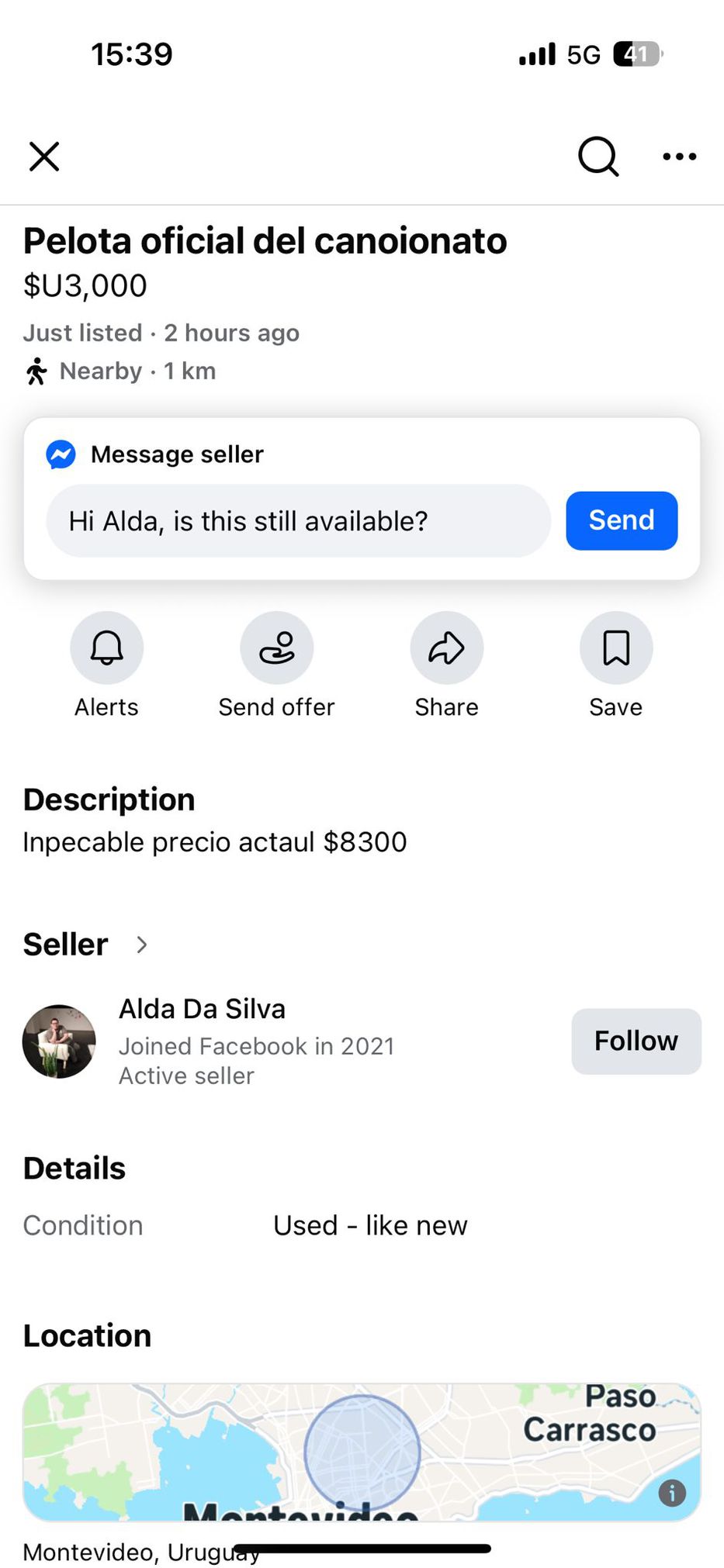Viewport: 724px width, 1568px height.
Task: Send the availability message to Alda
Action: coord(621,521)
